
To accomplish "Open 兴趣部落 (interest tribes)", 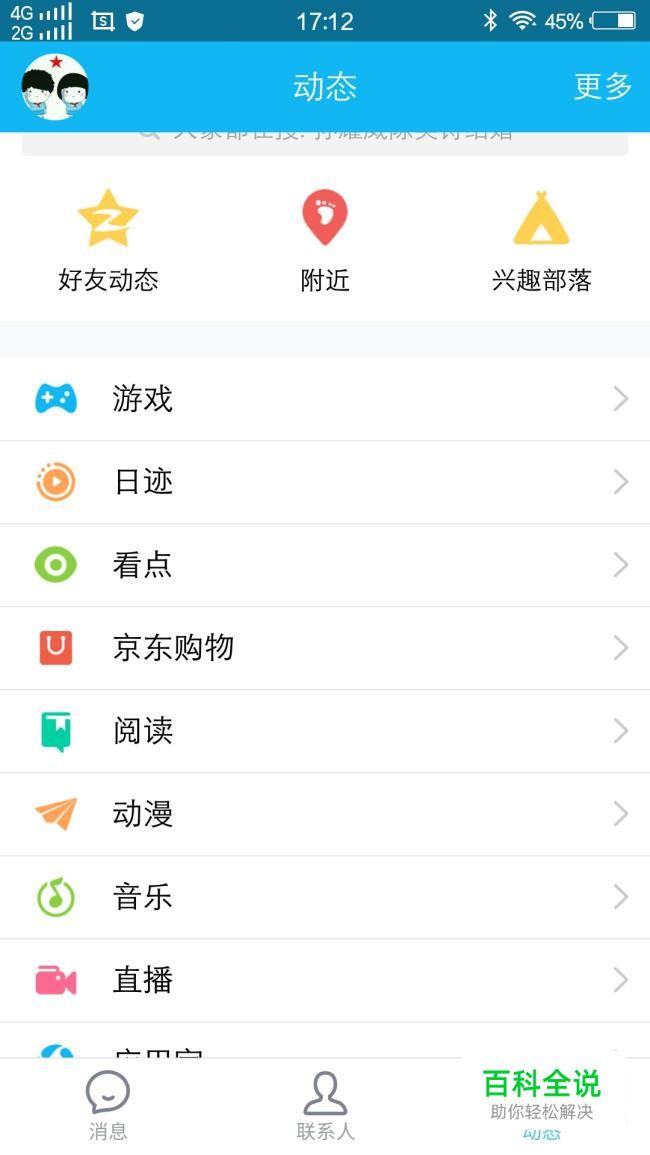I will pos(541,240).
